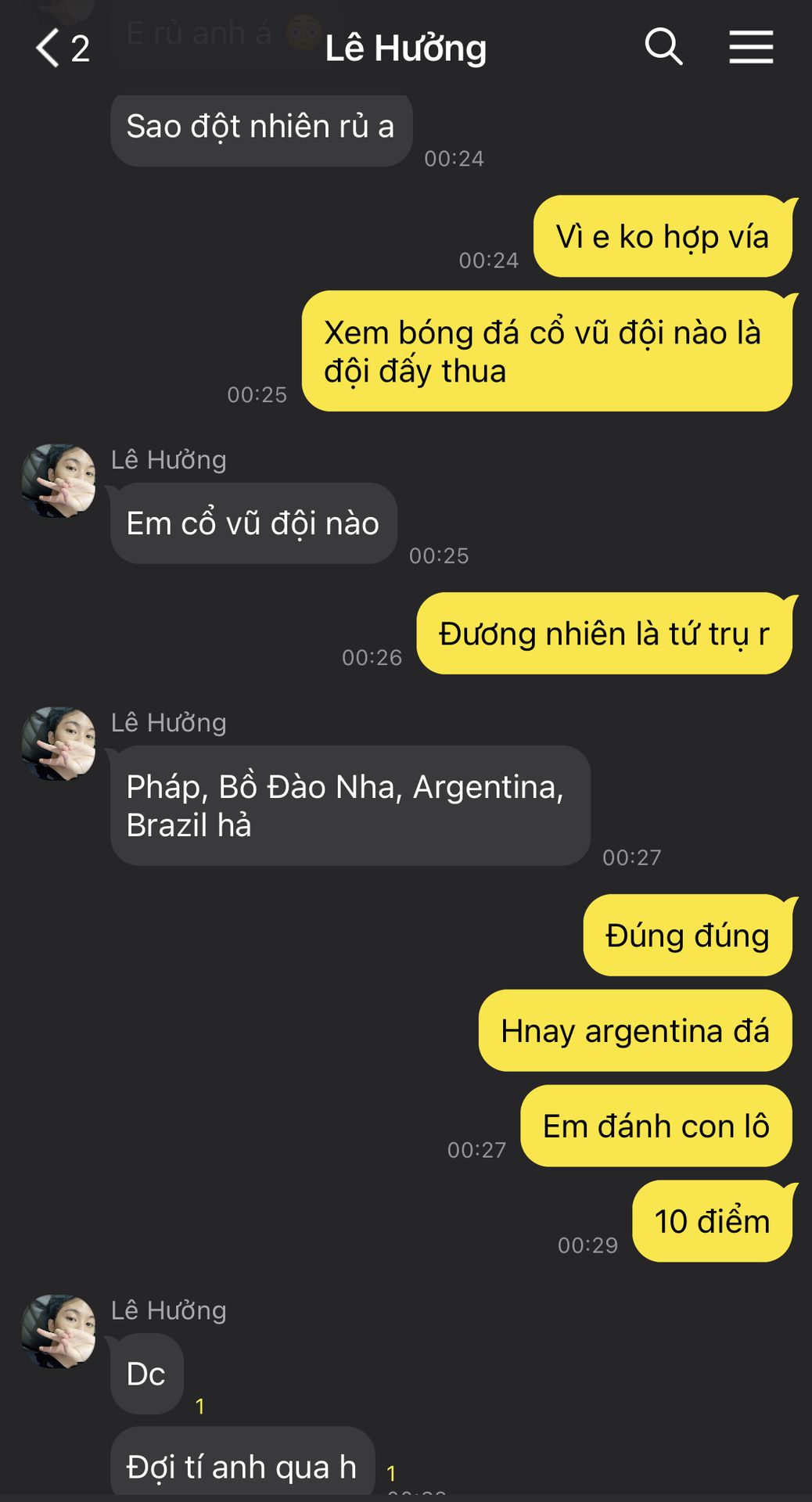The image size is (812, 1502).
Task: Open Lê Hưởng's avatar above the 'Dc' message
Action: [x=59, y=1331]
